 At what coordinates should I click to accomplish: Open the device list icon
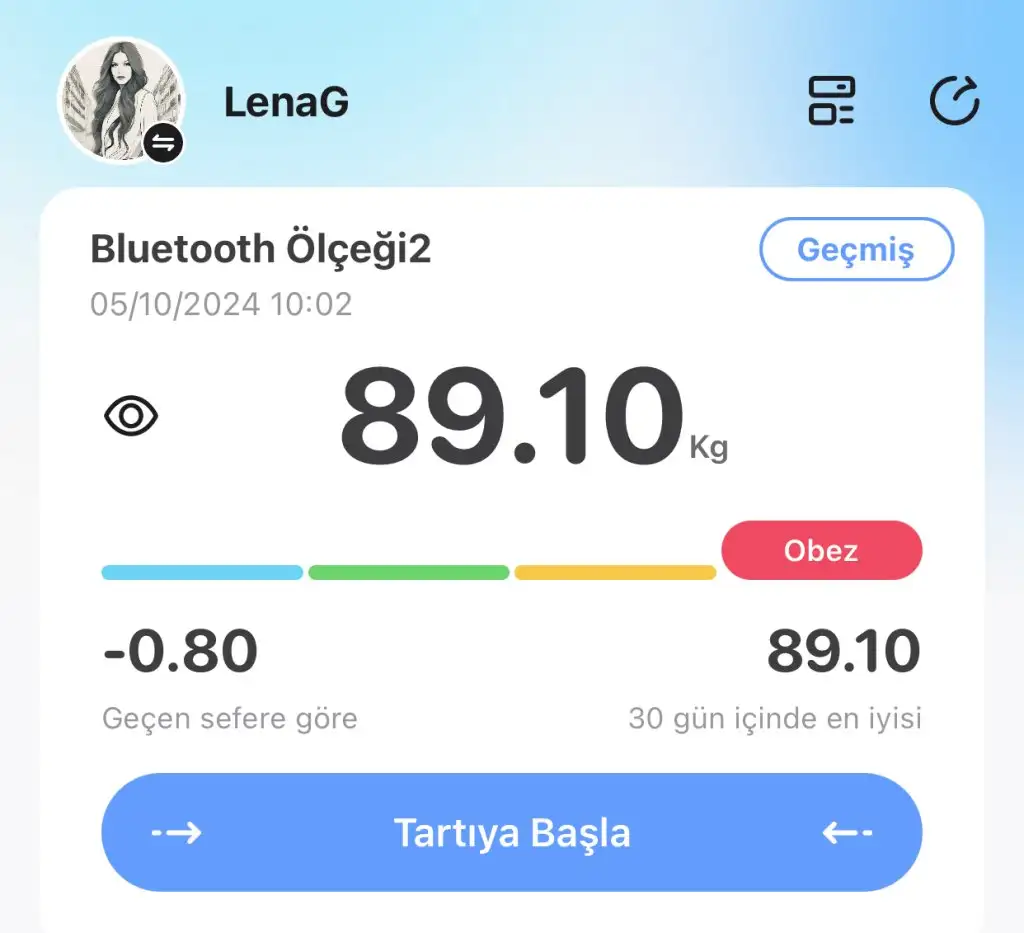831,101
